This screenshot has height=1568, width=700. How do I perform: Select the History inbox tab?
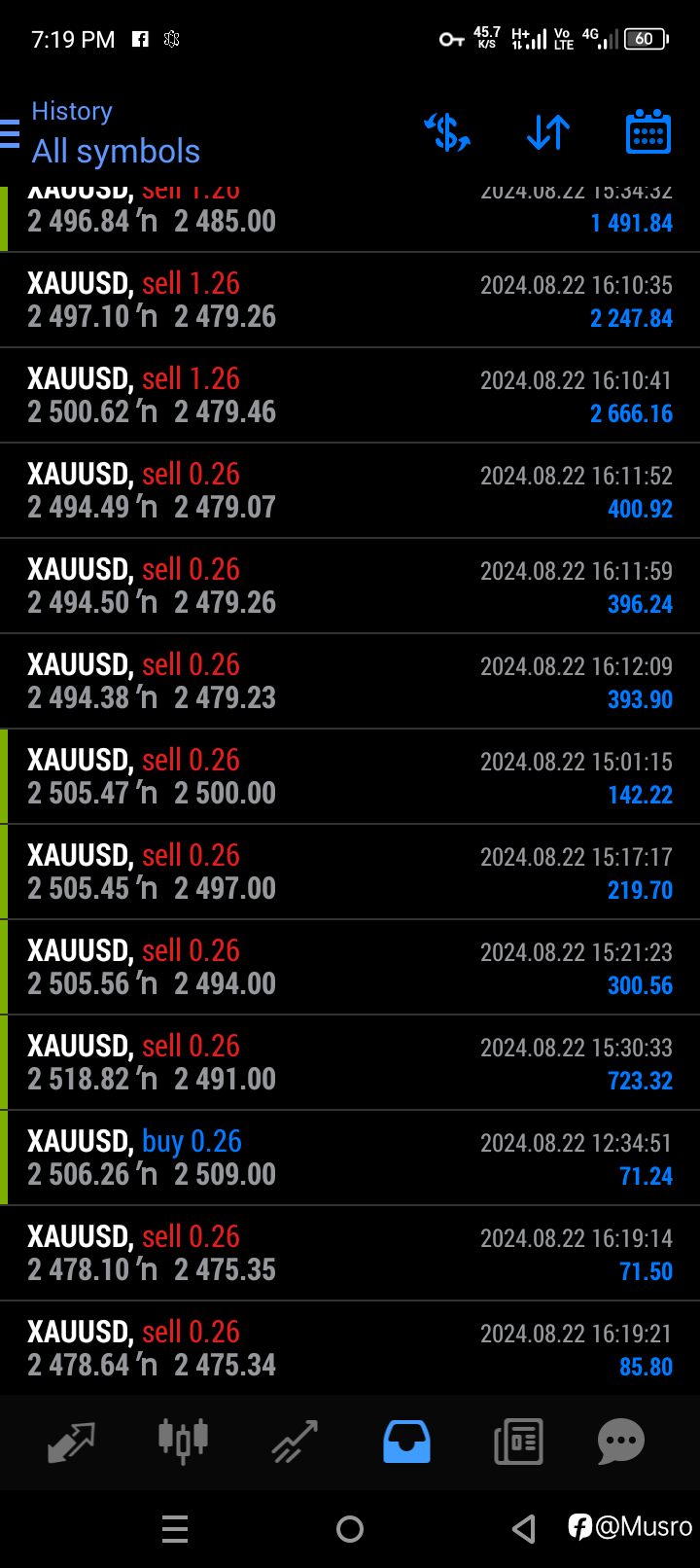click(406, 1442)
